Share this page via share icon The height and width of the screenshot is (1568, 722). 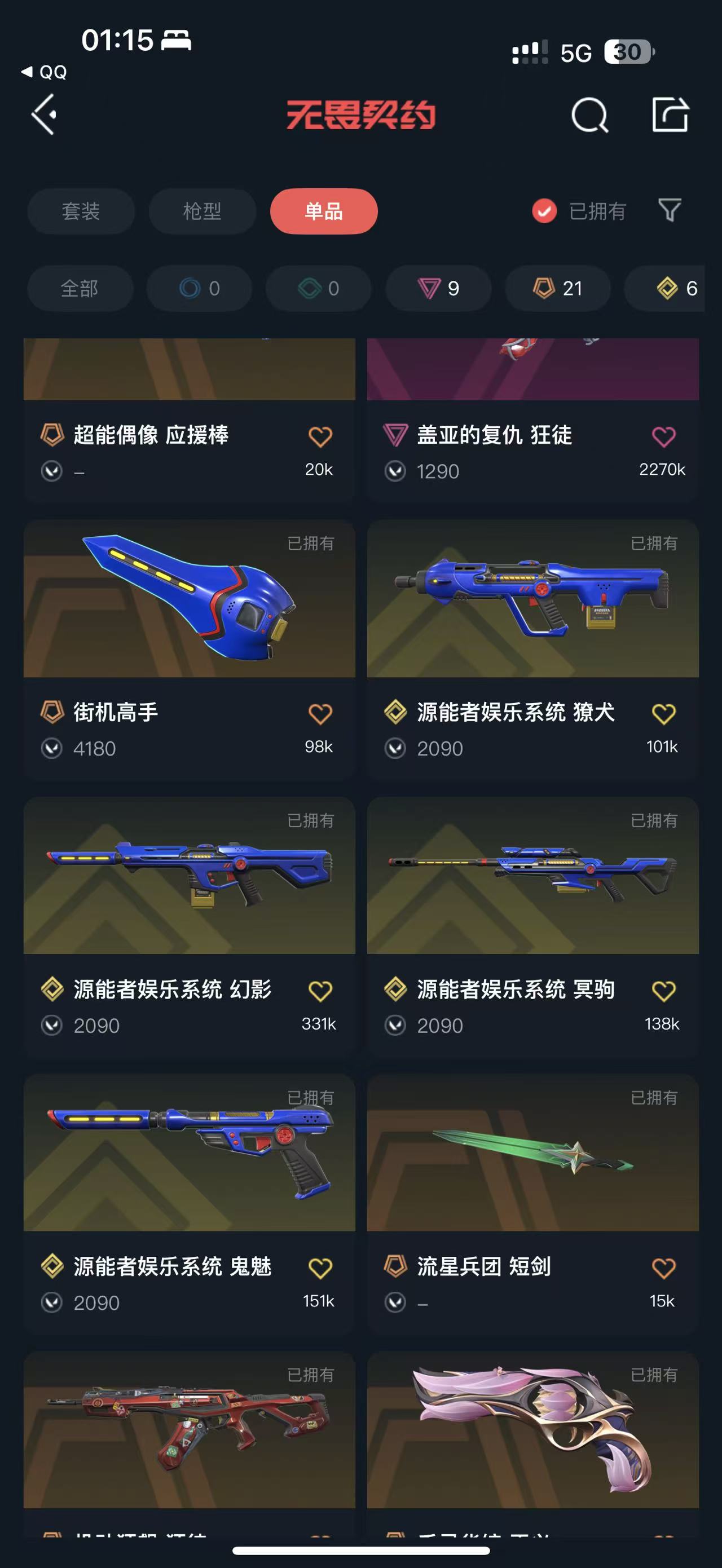pyautogui.click(x=670, y=114)
